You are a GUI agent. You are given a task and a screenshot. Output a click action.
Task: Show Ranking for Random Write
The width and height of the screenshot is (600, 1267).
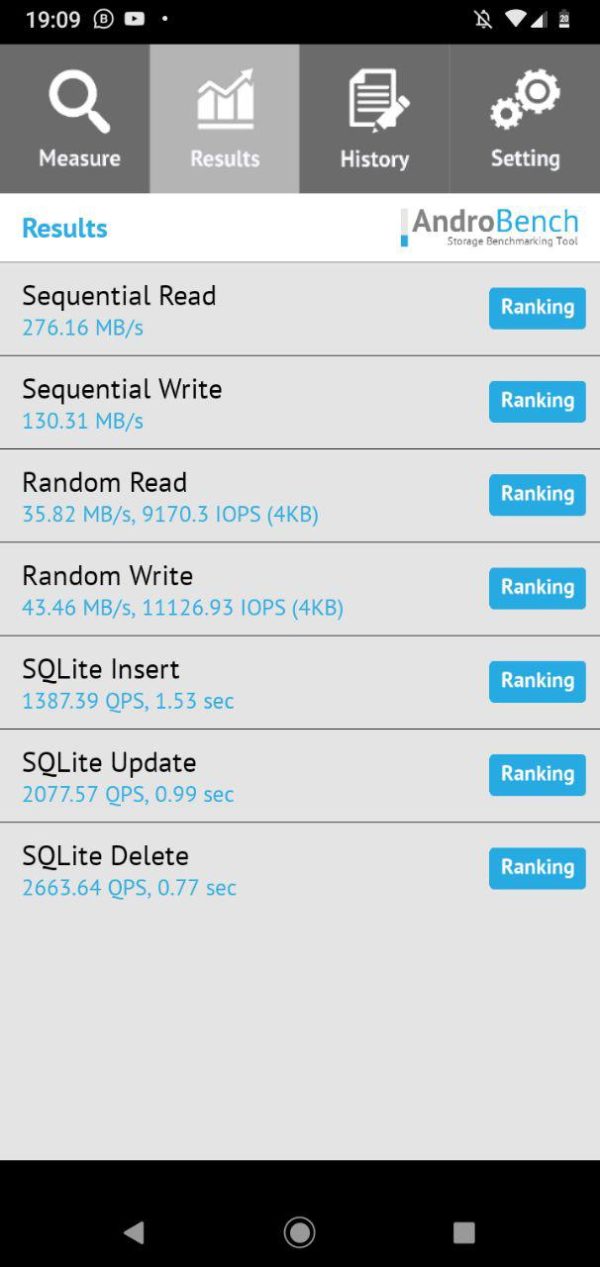point(537,588)
